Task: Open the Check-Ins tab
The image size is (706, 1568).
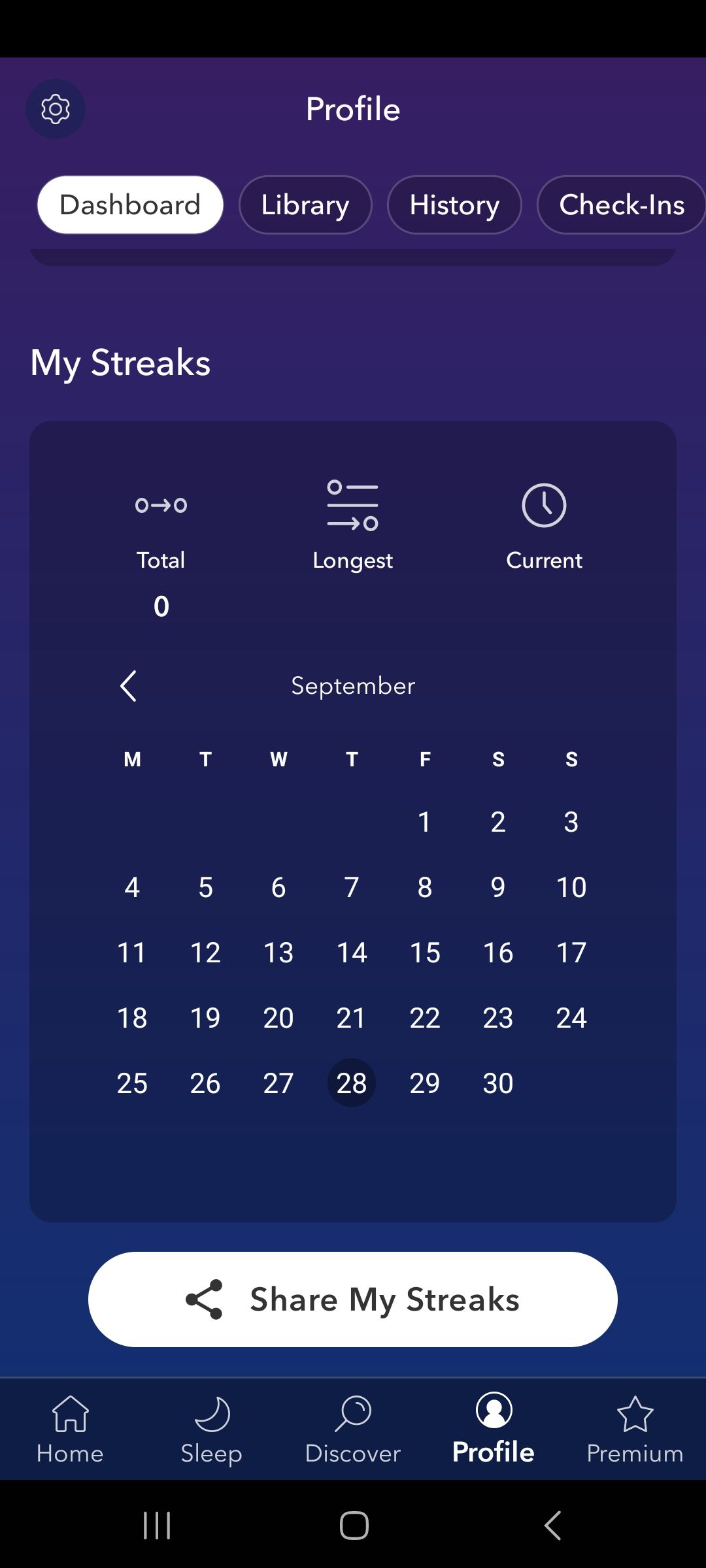Action: click(621, 205)
